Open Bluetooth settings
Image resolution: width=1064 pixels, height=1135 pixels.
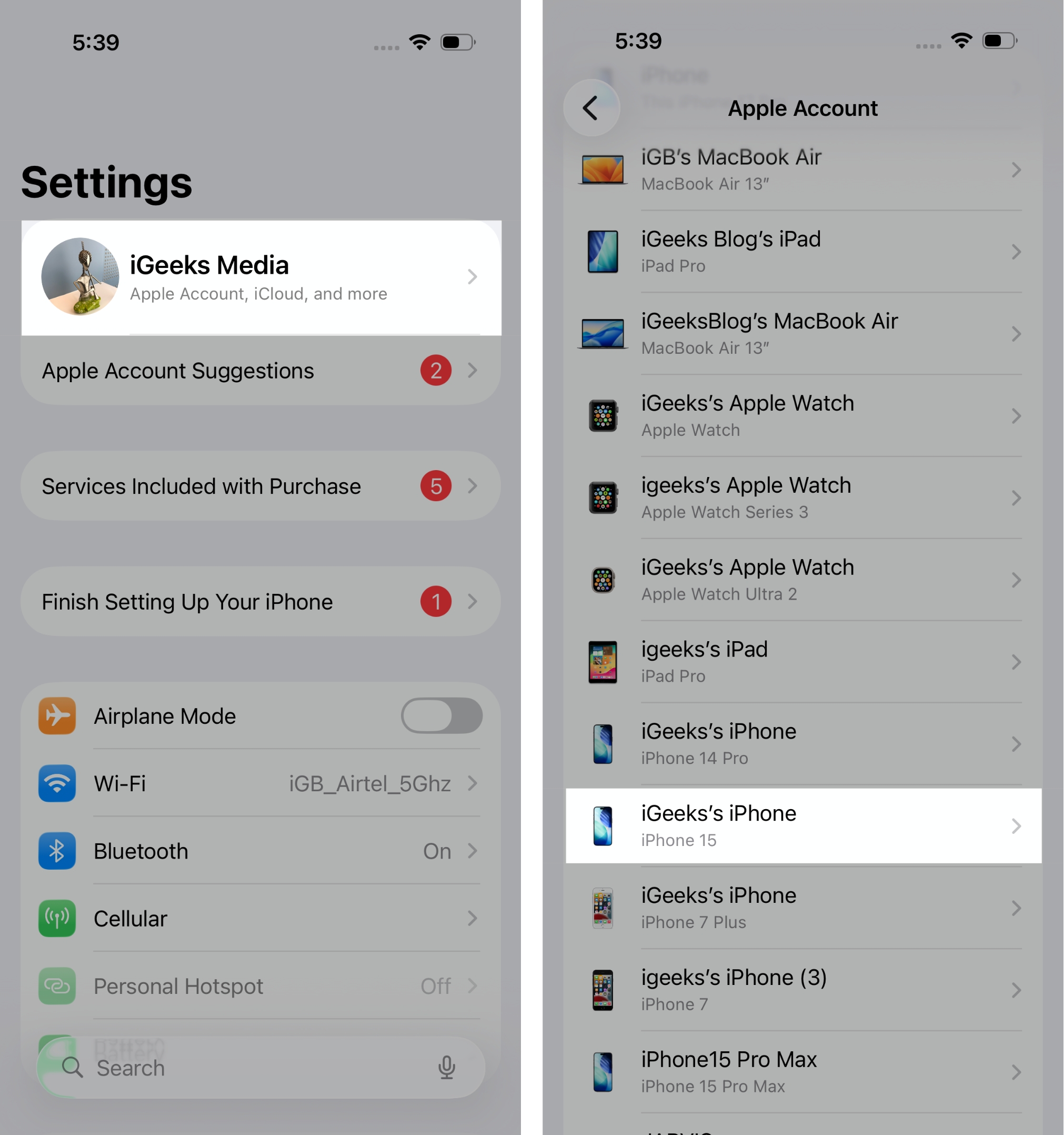[x=261, y=851]
